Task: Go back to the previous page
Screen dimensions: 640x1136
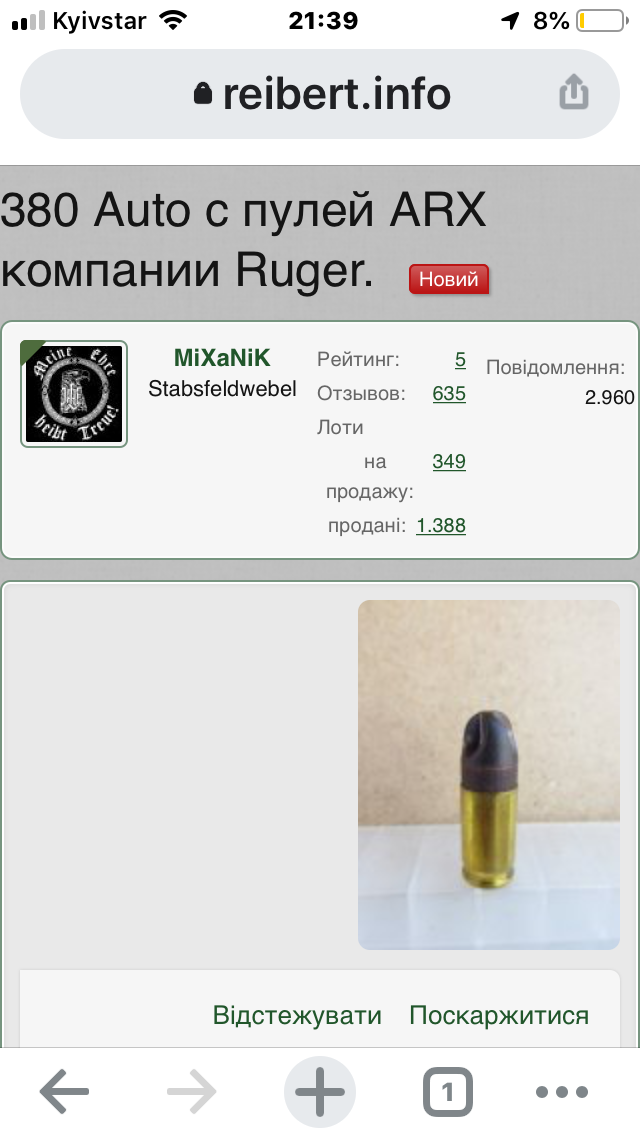Action: coord(65,1091)
